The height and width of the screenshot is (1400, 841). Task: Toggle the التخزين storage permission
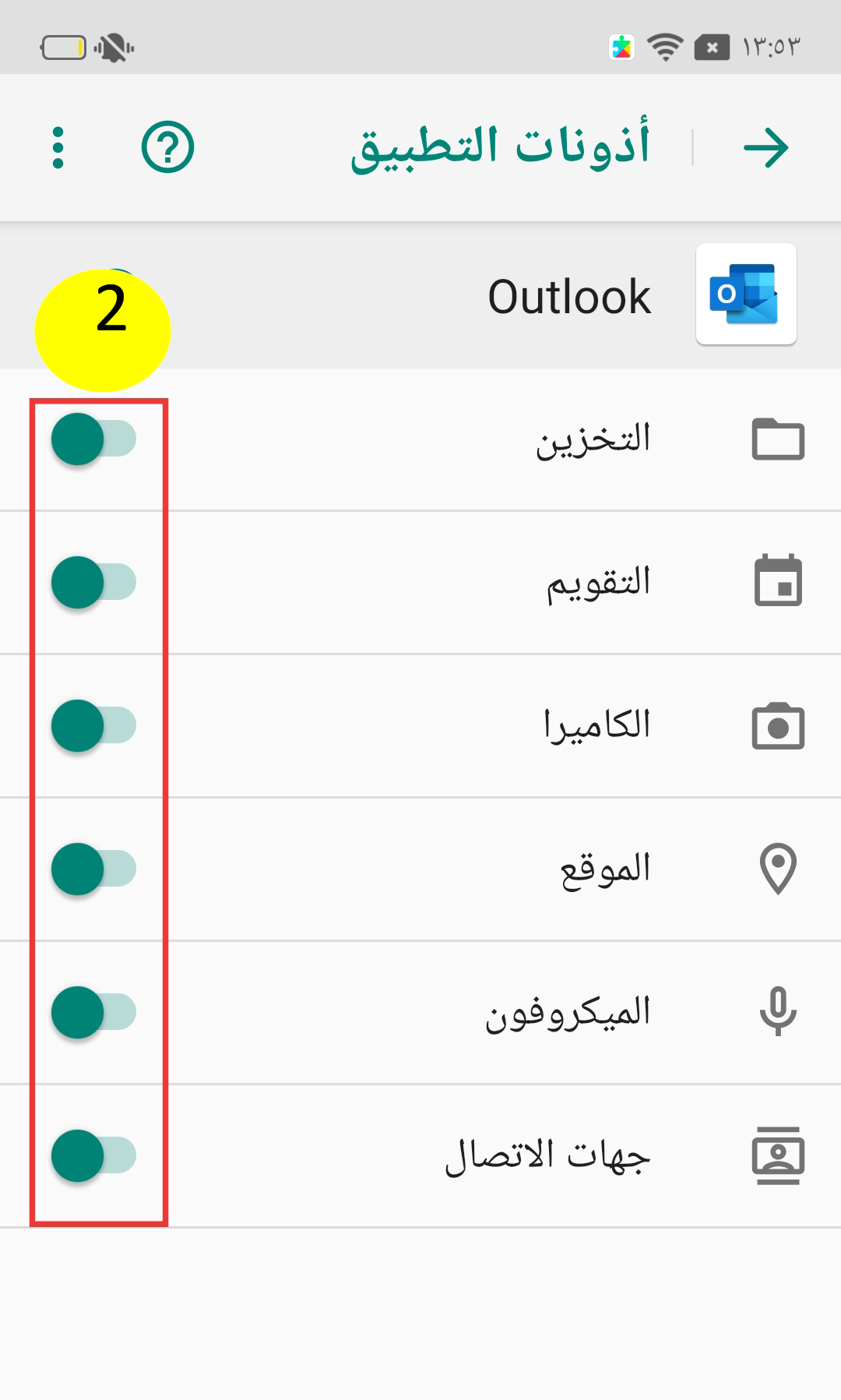[93, 439]
